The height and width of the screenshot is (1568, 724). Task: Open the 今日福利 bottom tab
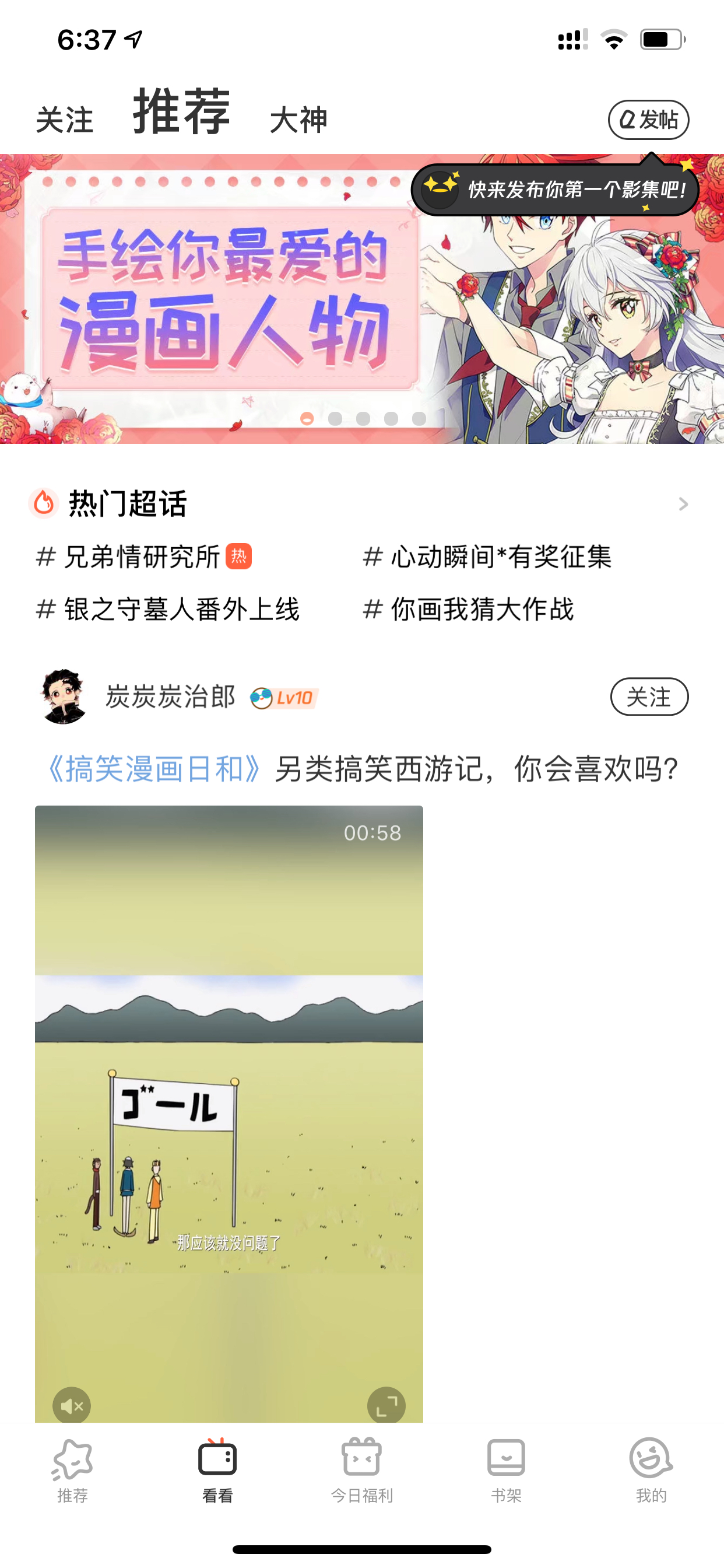(x=362, y=1470)
